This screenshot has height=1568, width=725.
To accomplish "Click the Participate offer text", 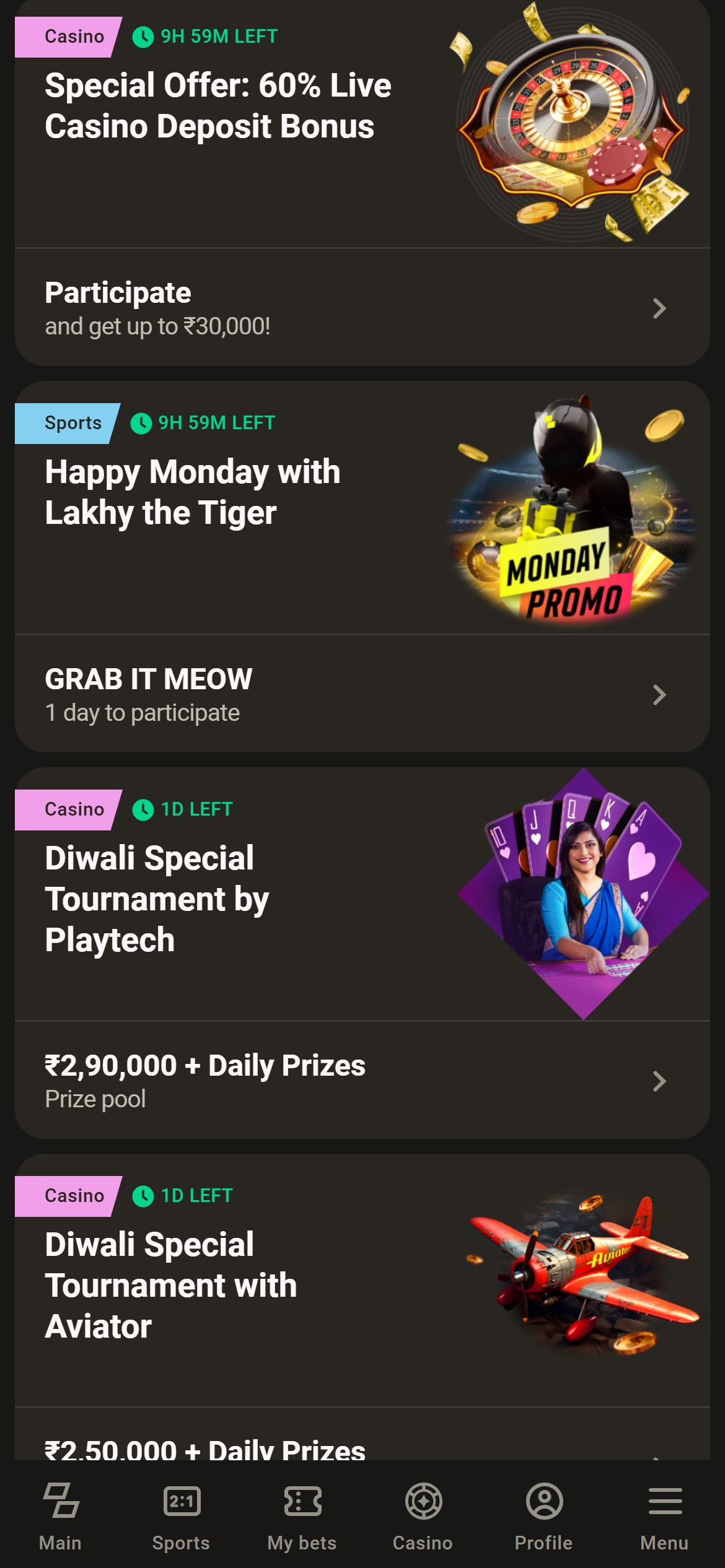I will tap(118, 291).
